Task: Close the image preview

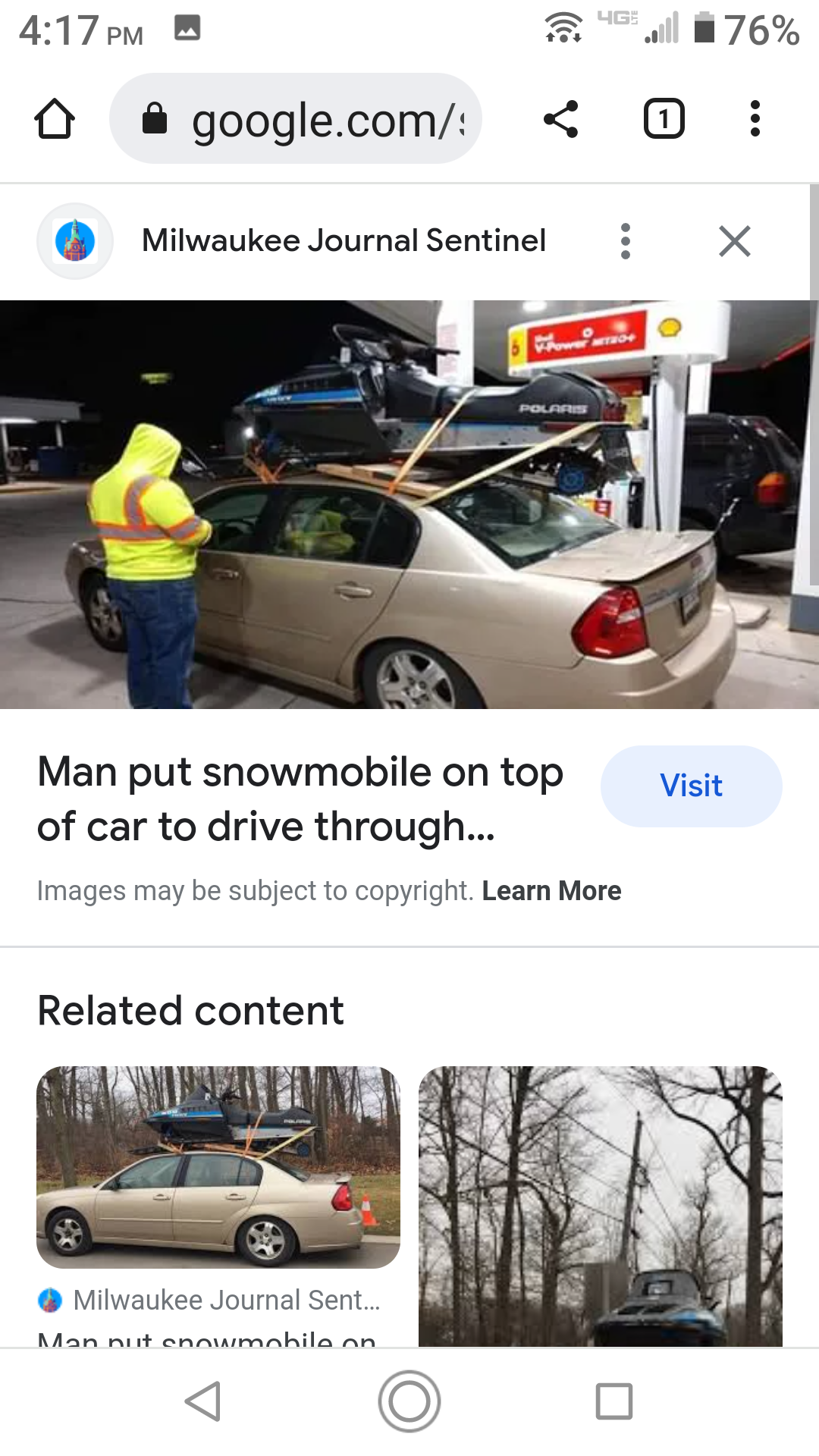Action: pos(734,241)
